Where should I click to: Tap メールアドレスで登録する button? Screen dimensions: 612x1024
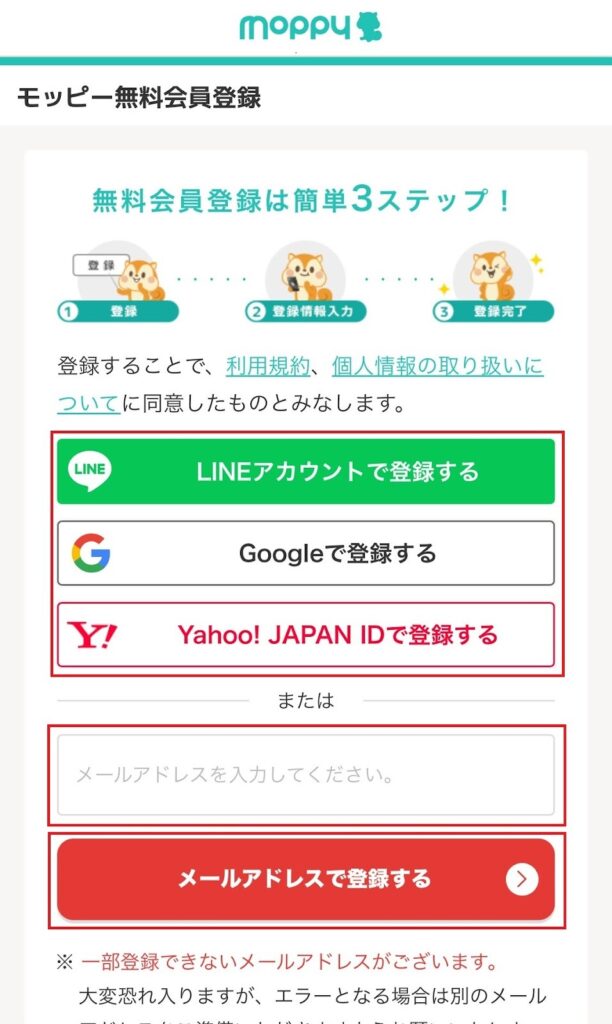click(x=305, y=879)
